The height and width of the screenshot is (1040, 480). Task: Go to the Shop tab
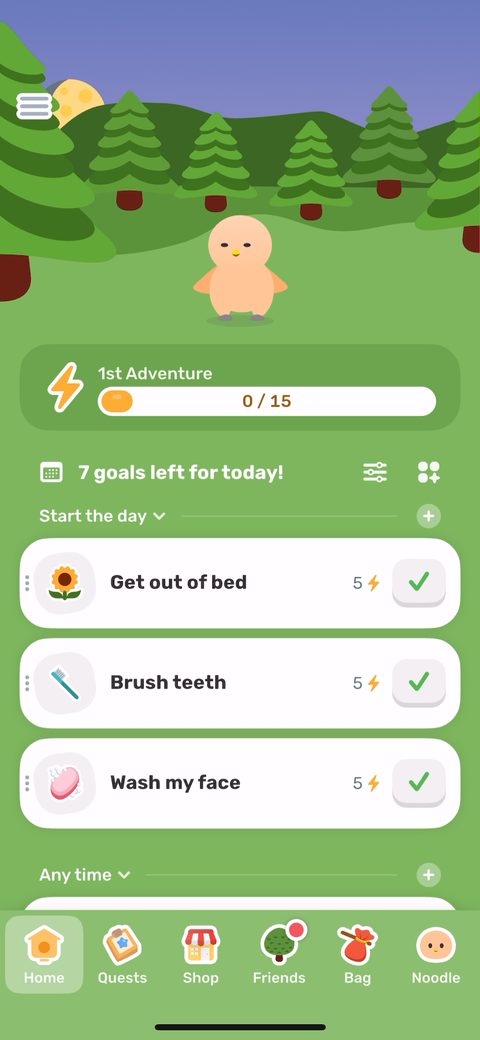201,954
